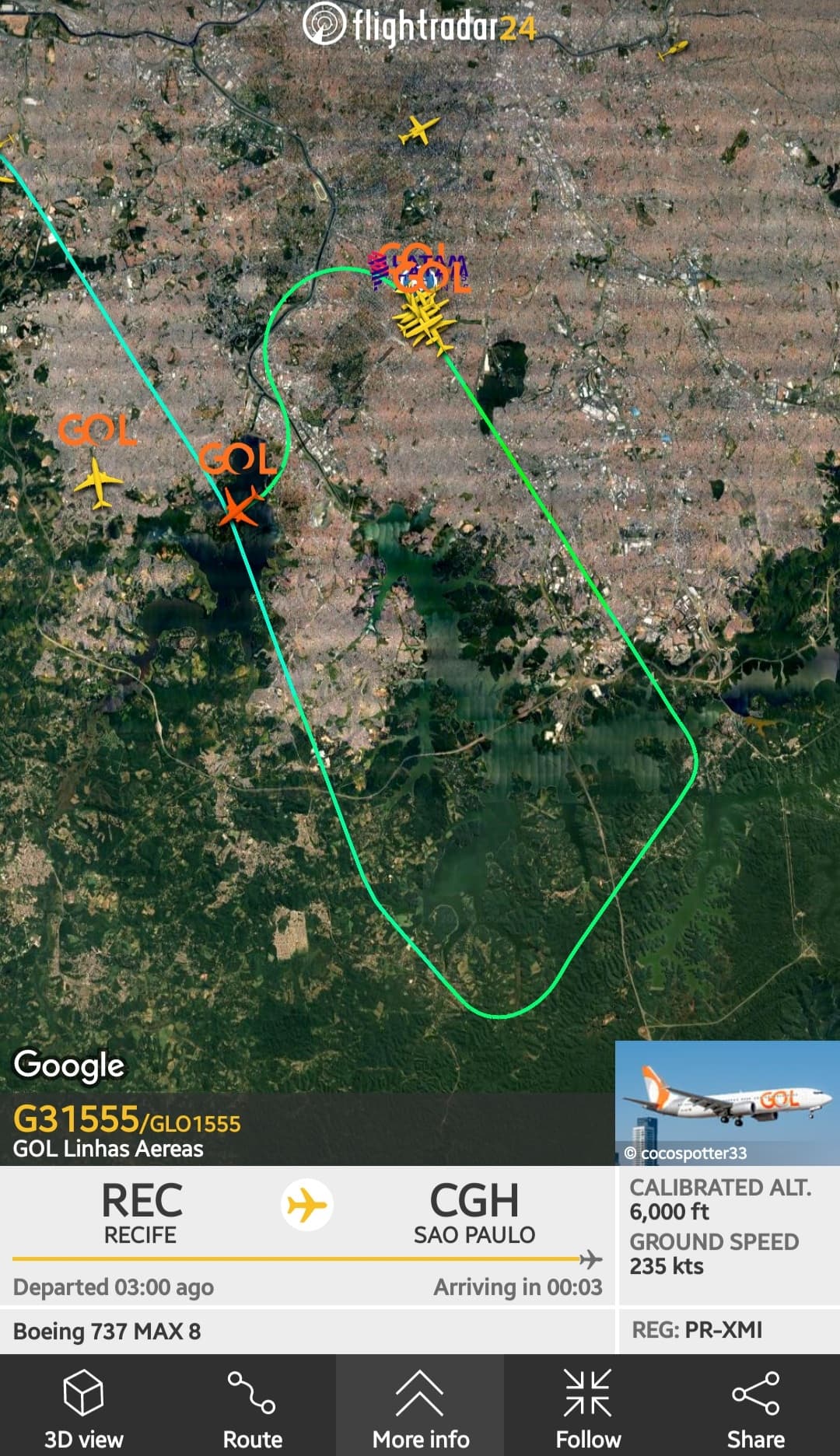Select the orange GOL plane on the track
840x1456 pixels.
pos(240,506)
